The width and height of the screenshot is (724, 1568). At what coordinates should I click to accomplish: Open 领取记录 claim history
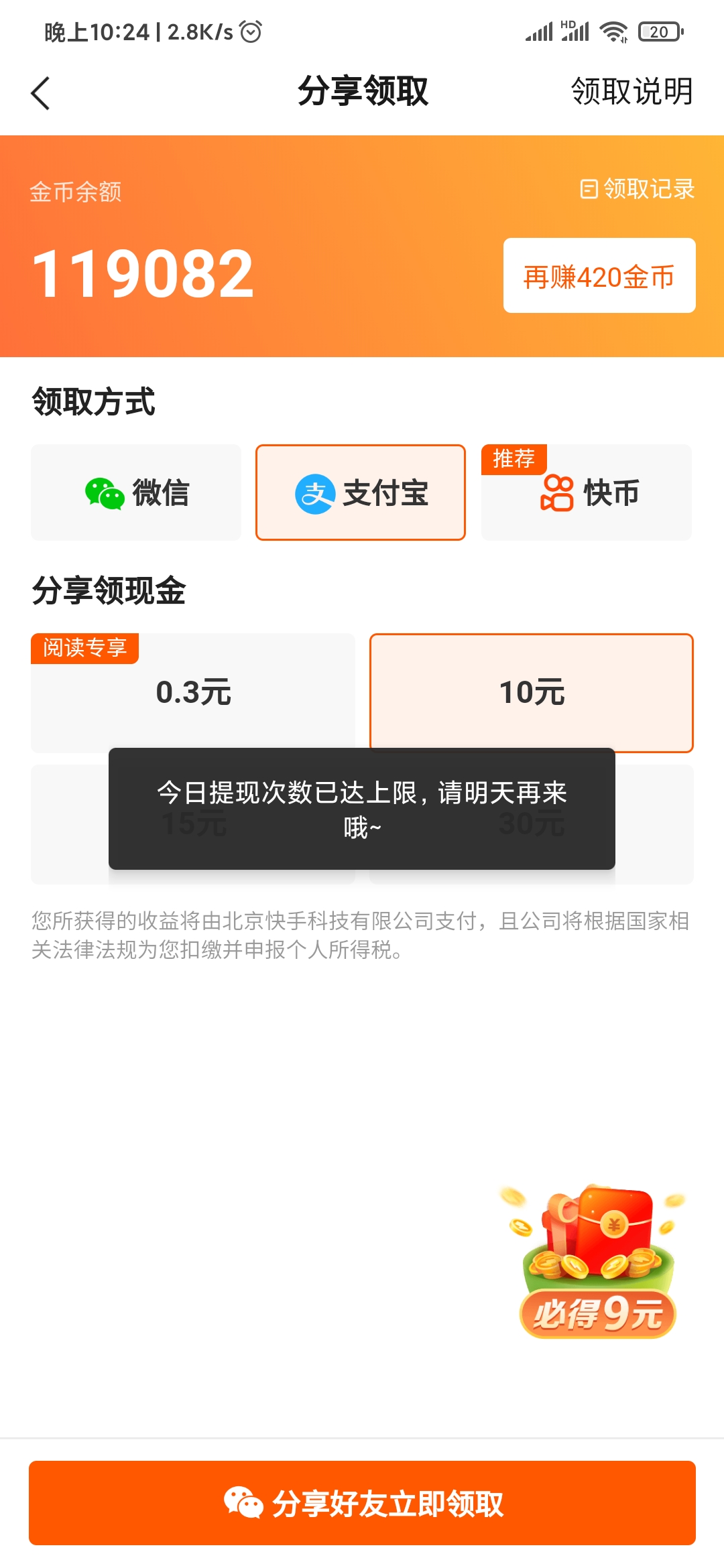637,189
